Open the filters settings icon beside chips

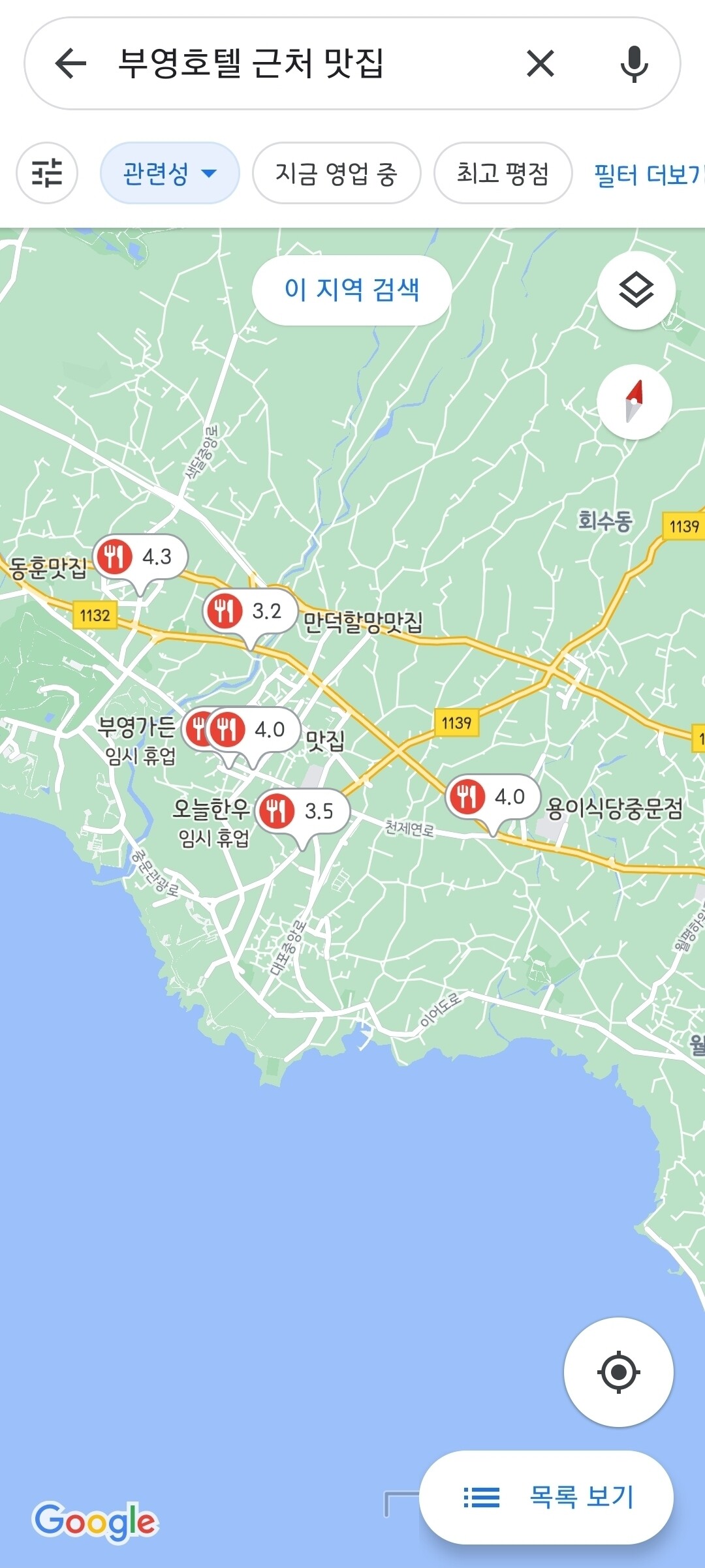(46, 173)
